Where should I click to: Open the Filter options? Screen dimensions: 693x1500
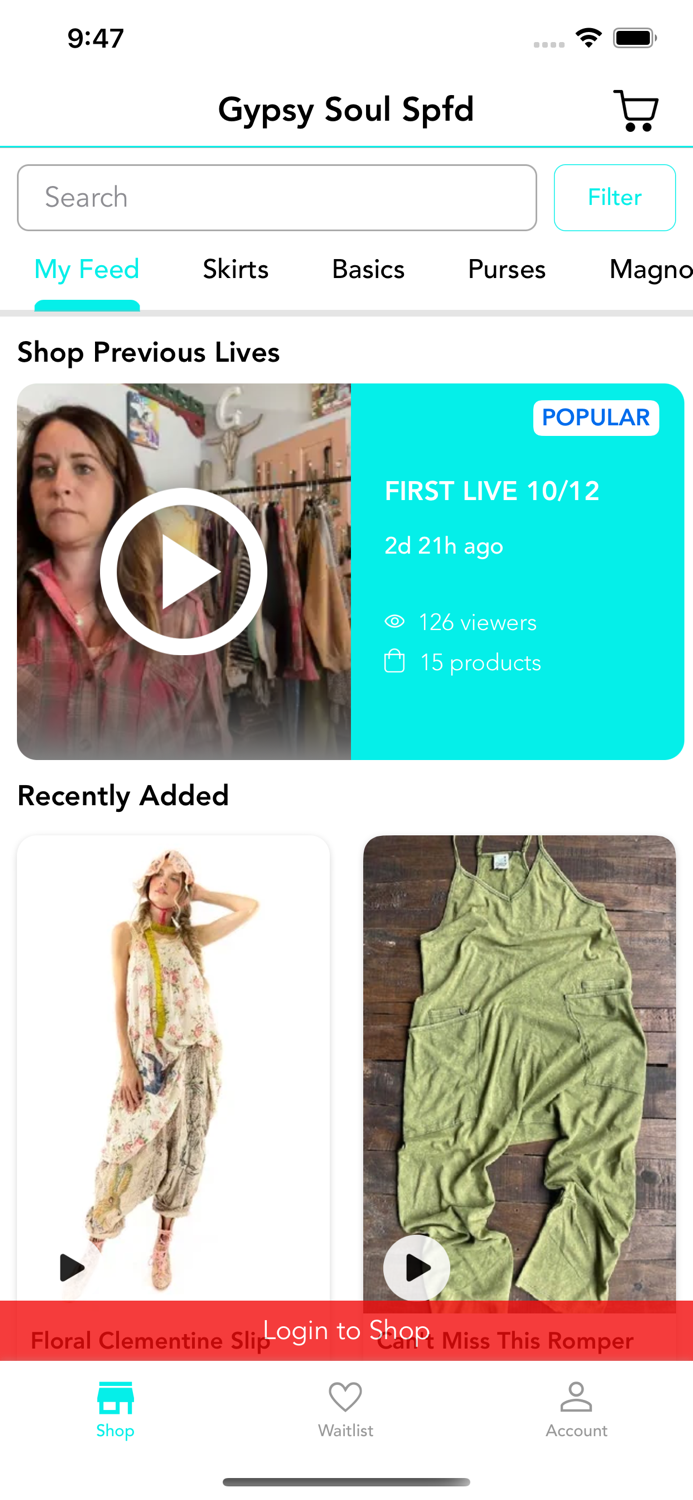click(615, 197)
